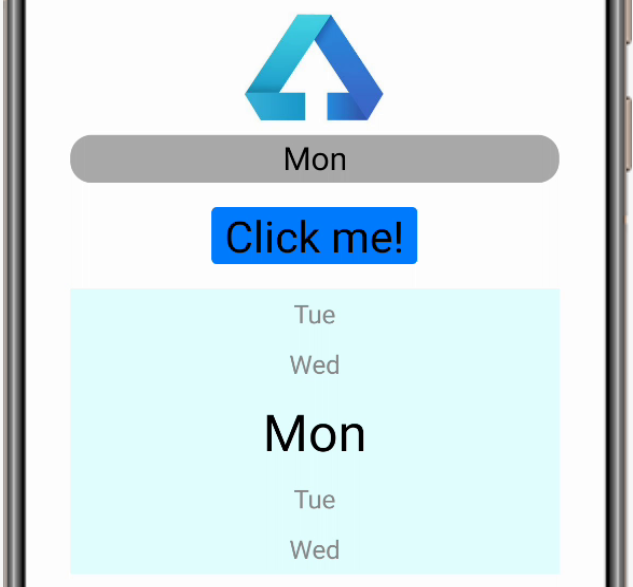Select the large Mon entry in the day picker
The width and height of the screenshot is (633, 587).
[x=314, y=433]
